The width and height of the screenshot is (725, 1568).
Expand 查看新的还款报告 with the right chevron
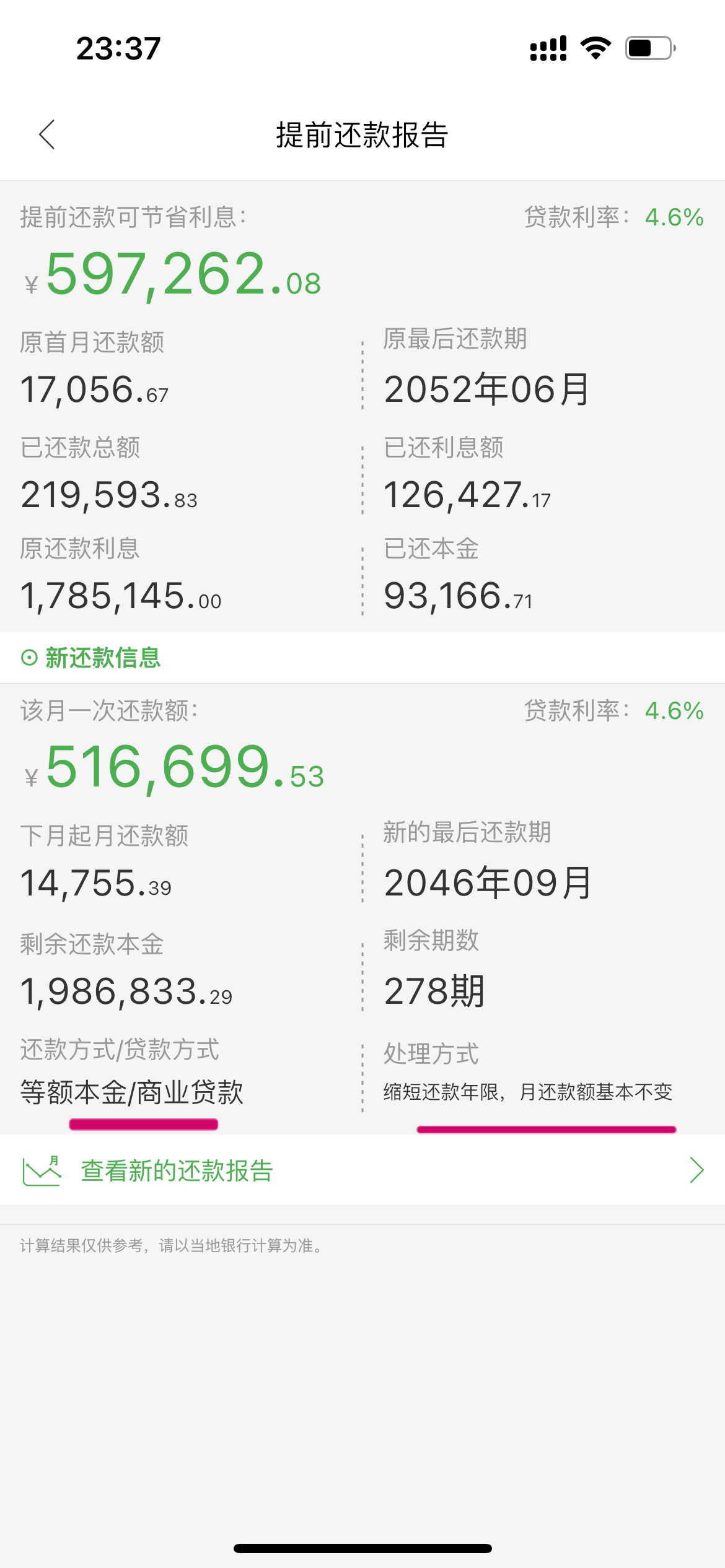pyautogui.click(x=697, y=1170)
